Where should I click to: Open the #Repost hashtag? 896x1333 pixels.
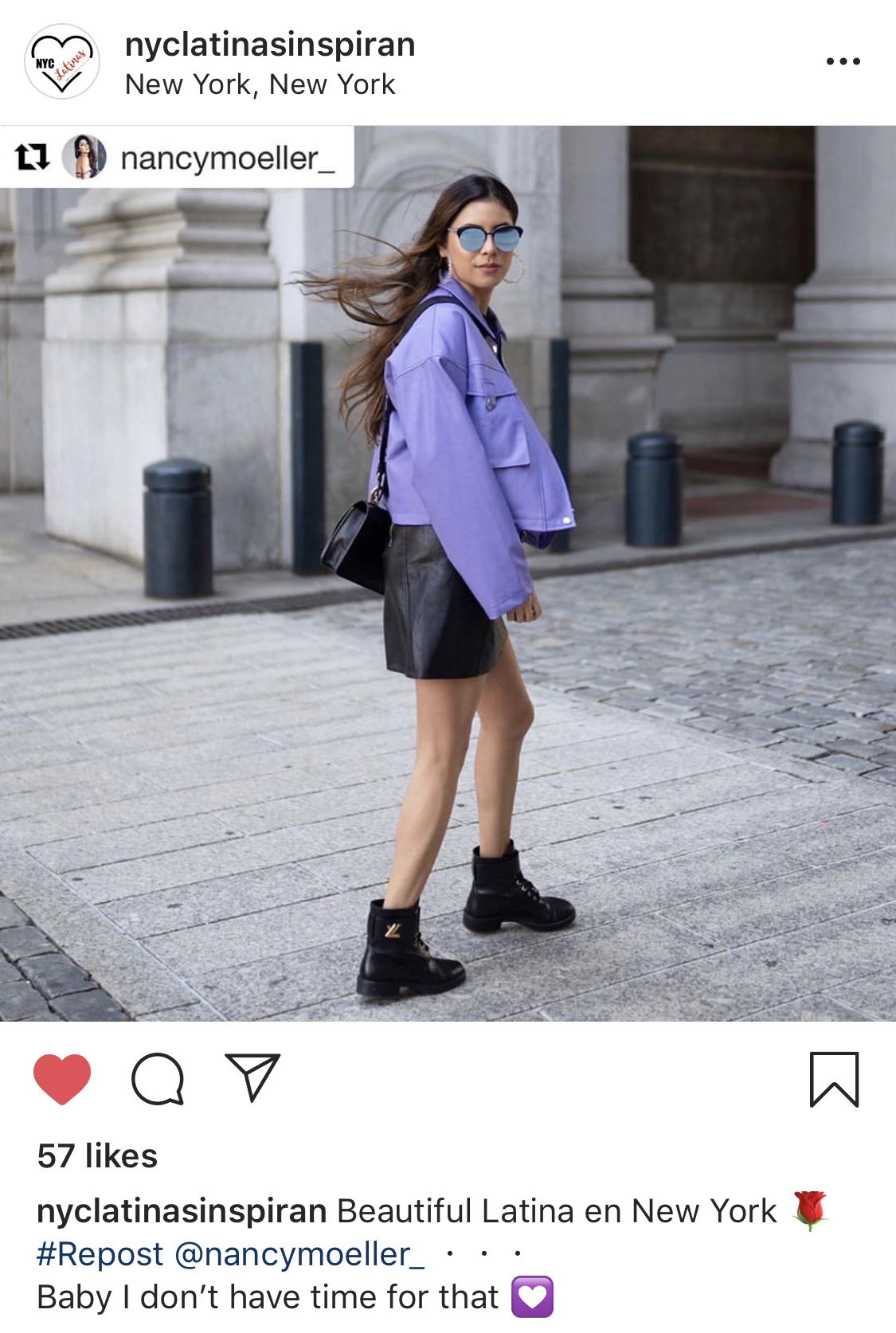click(100, 1254)
